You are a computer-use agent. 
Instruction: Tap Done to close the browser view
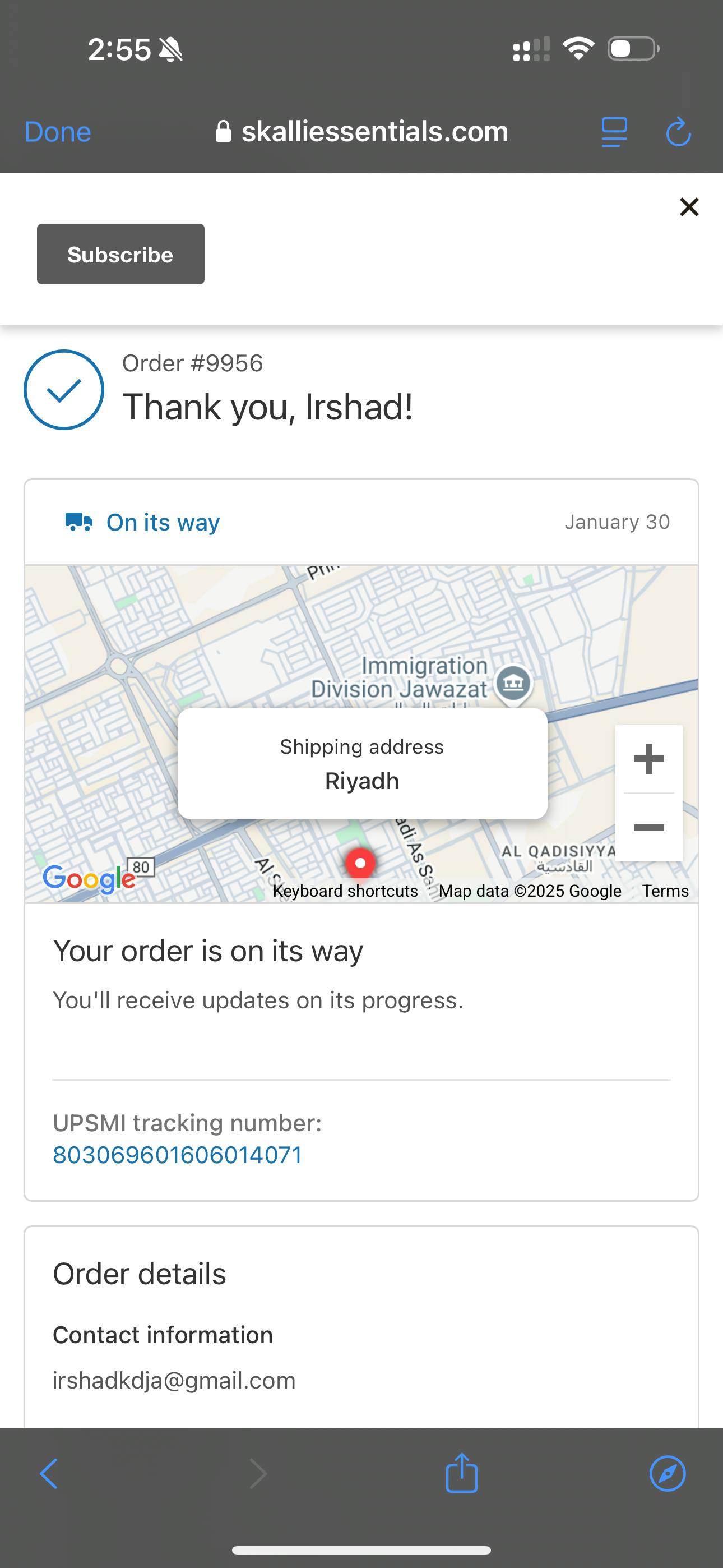(58, 132)
